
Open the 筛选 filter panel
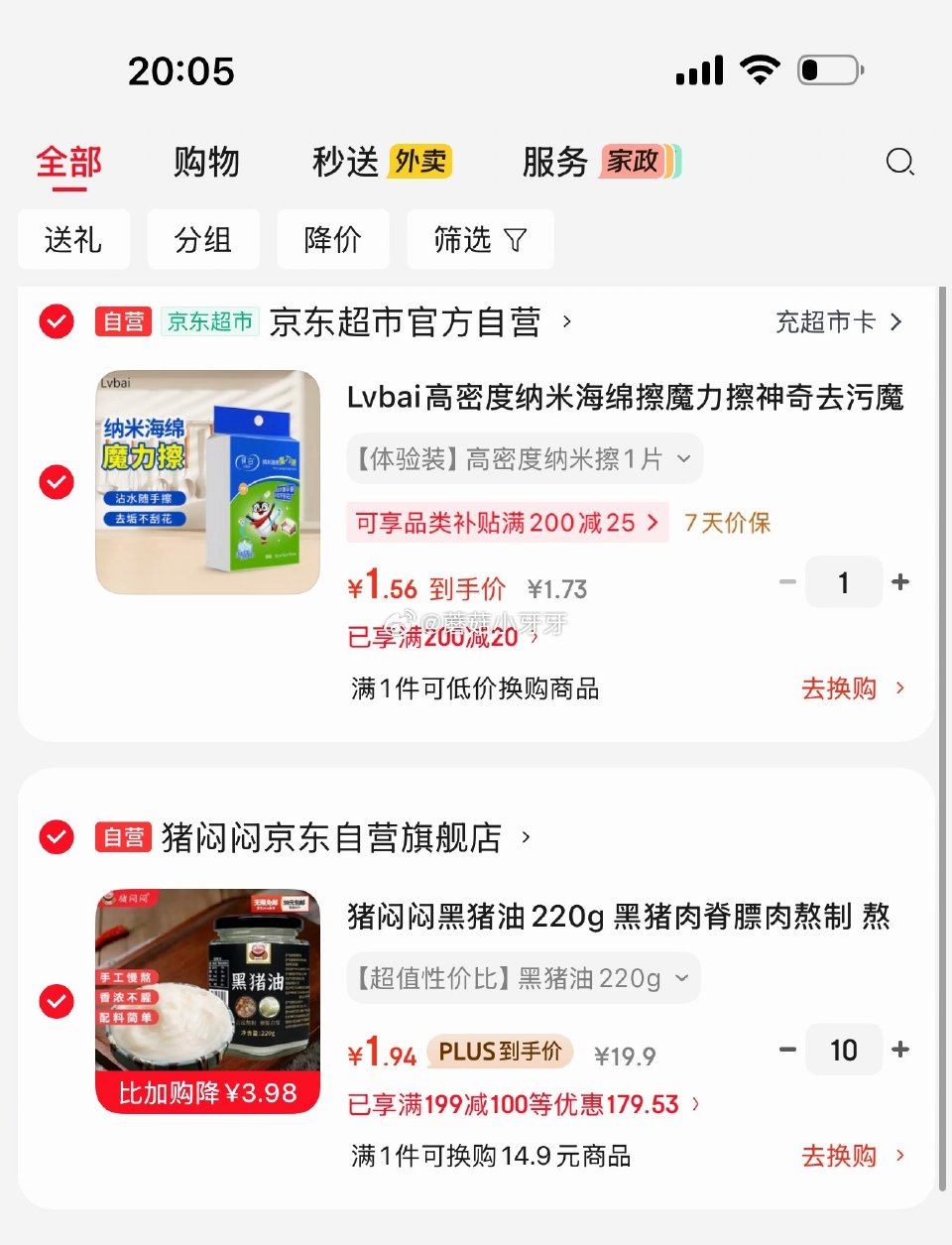pos(480,239)
